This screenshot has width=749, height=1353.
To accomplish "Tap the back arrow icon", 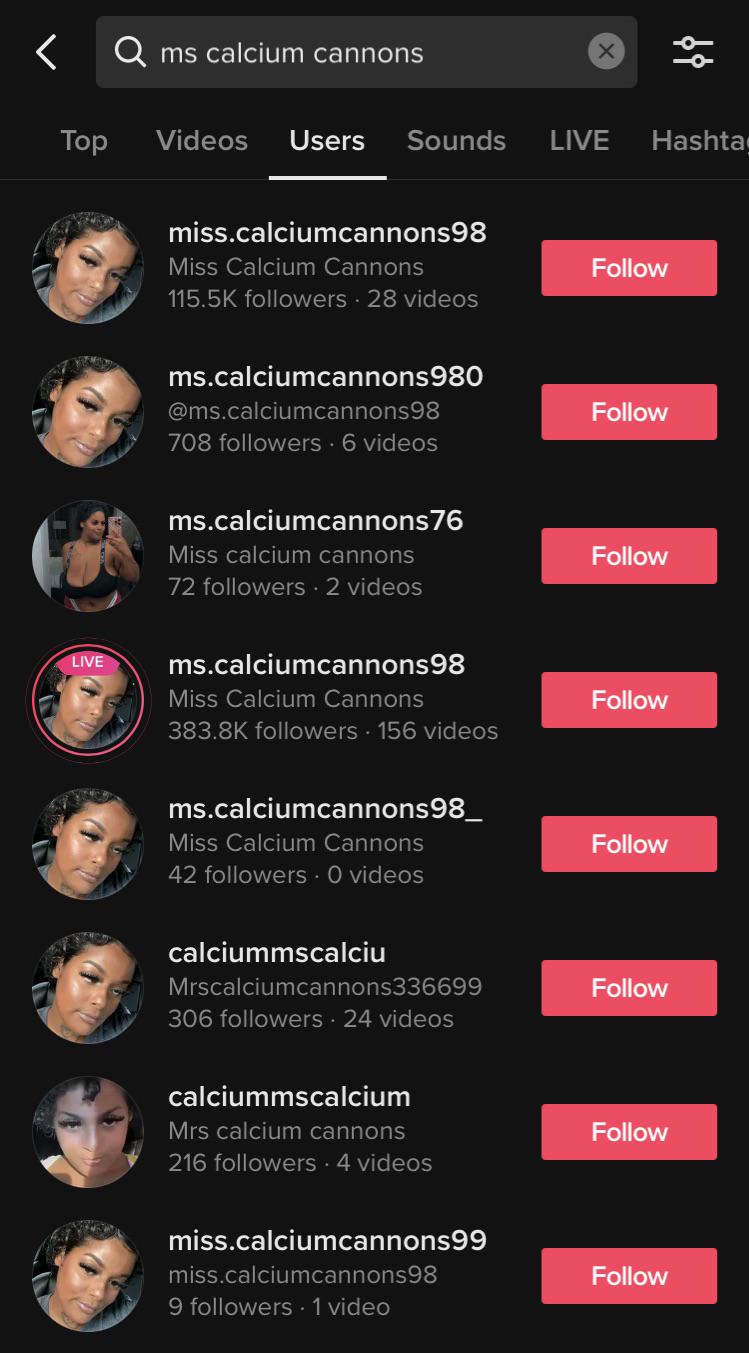I will click(x=45, y=51).
